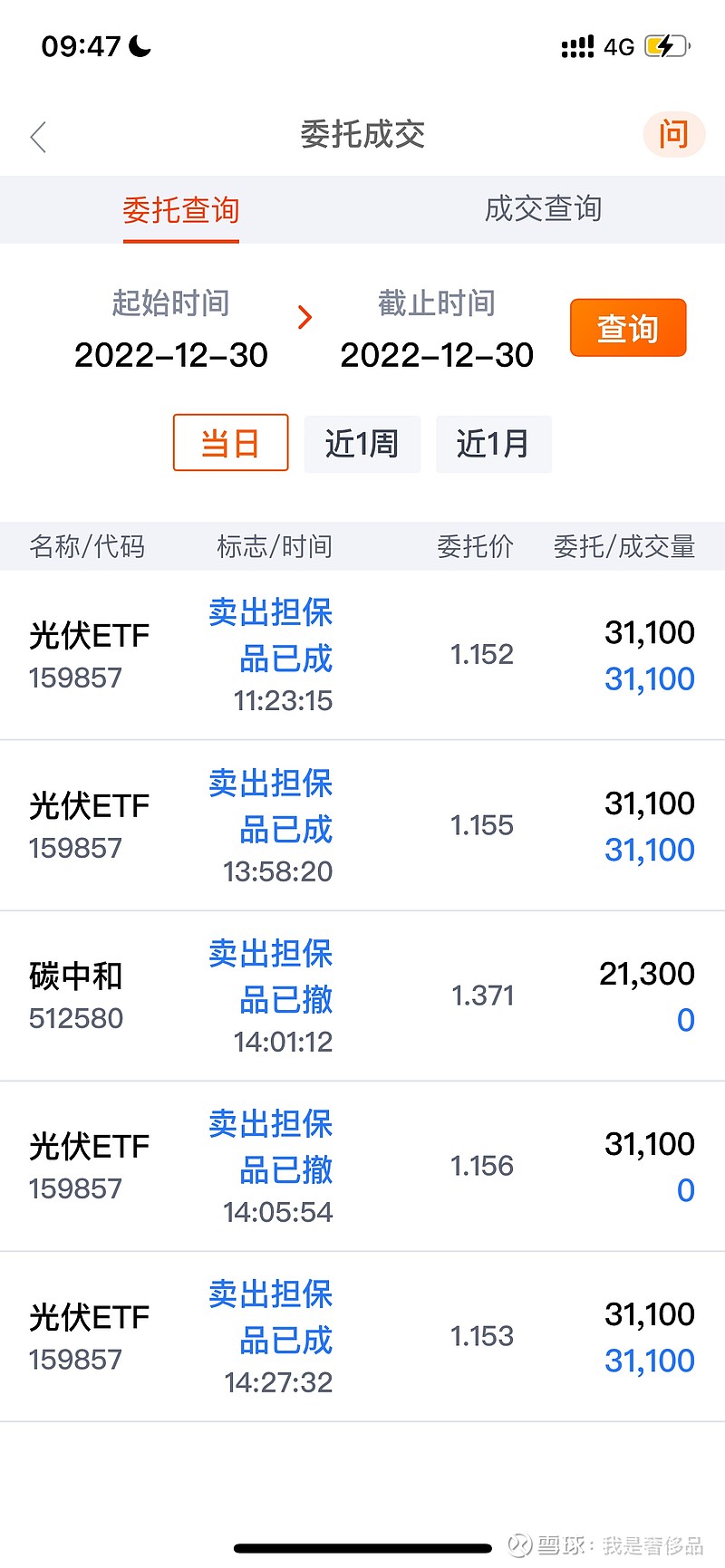Viewport: 725px width, 1568px height.
Task: View the 光伏ETF order at 14:27:32
Action: coord(362,1336)
